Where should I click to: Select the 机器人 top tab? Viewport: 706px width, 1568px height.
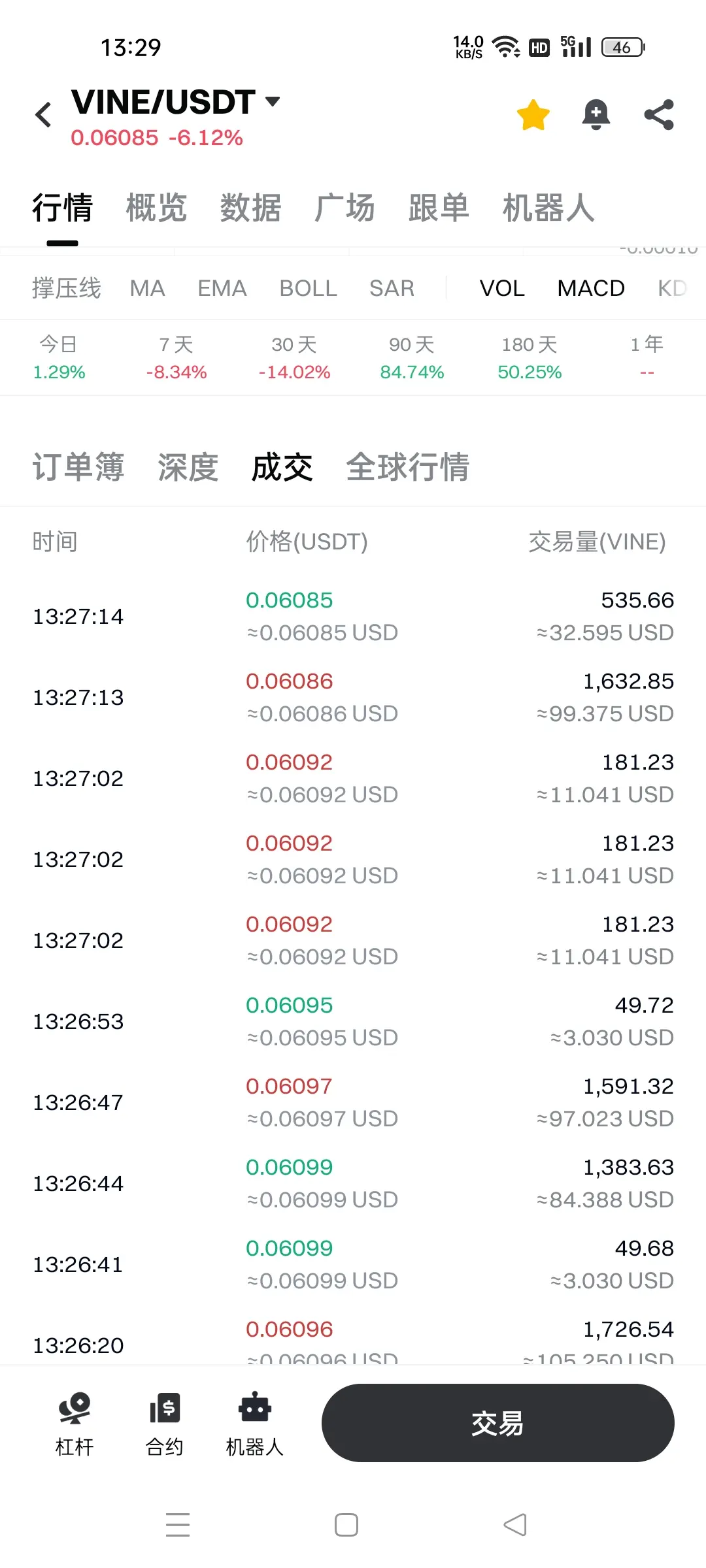pyautogui.click(x=548, y=208)
